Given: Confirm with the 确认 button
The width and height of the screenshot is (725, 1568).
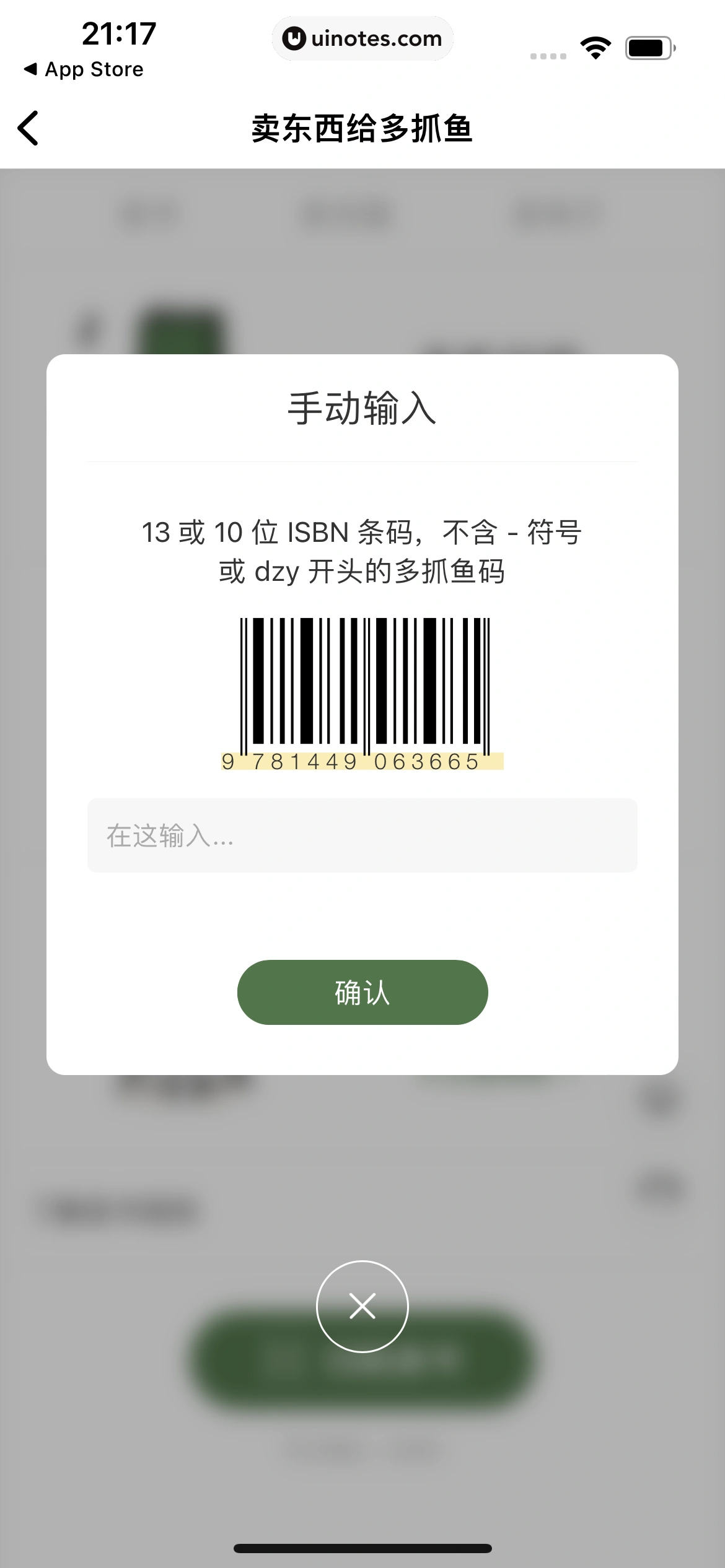Looking at the screenshot, I should coord(362,992).
